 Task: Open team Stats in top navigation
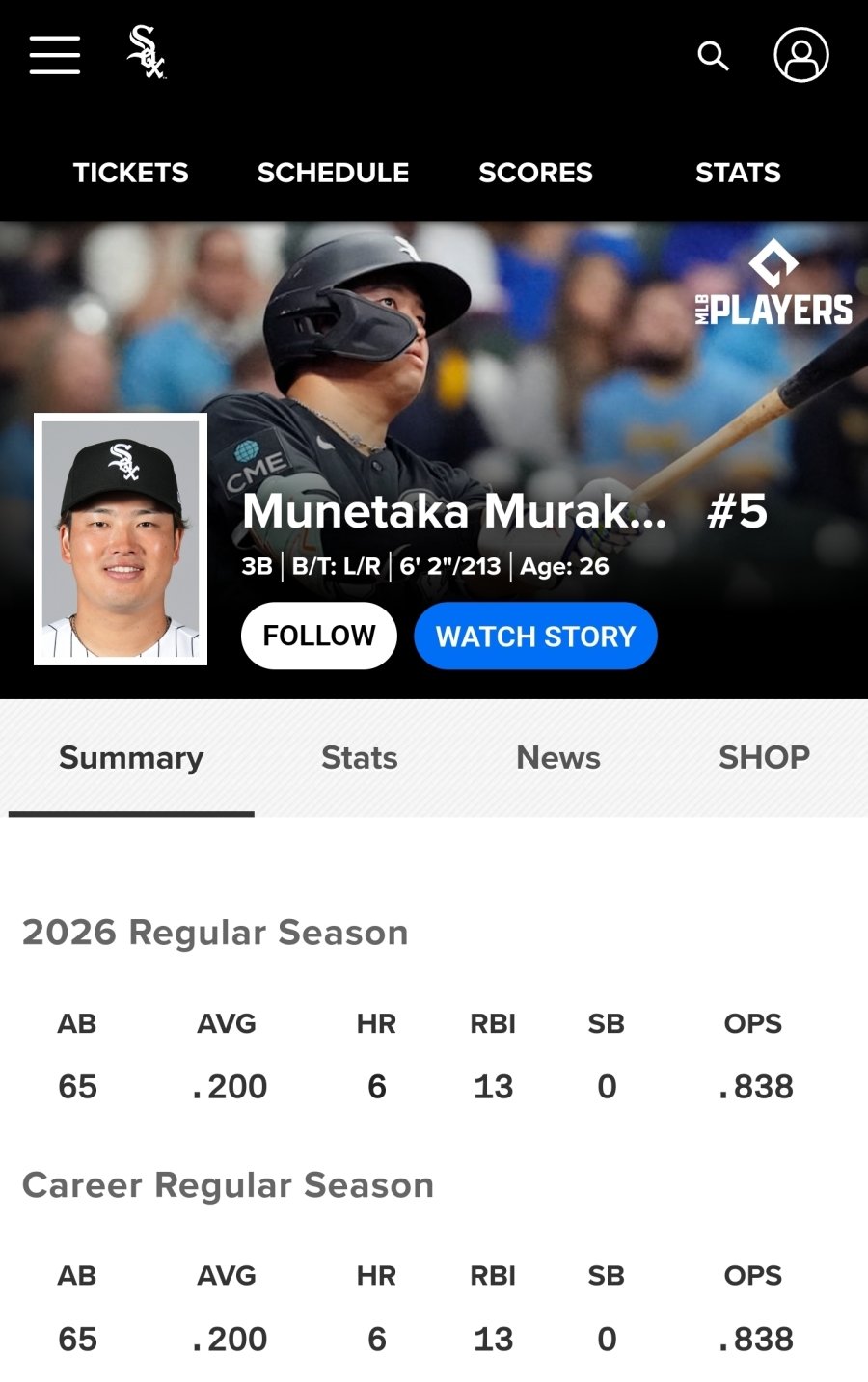(x=738, y=173)
